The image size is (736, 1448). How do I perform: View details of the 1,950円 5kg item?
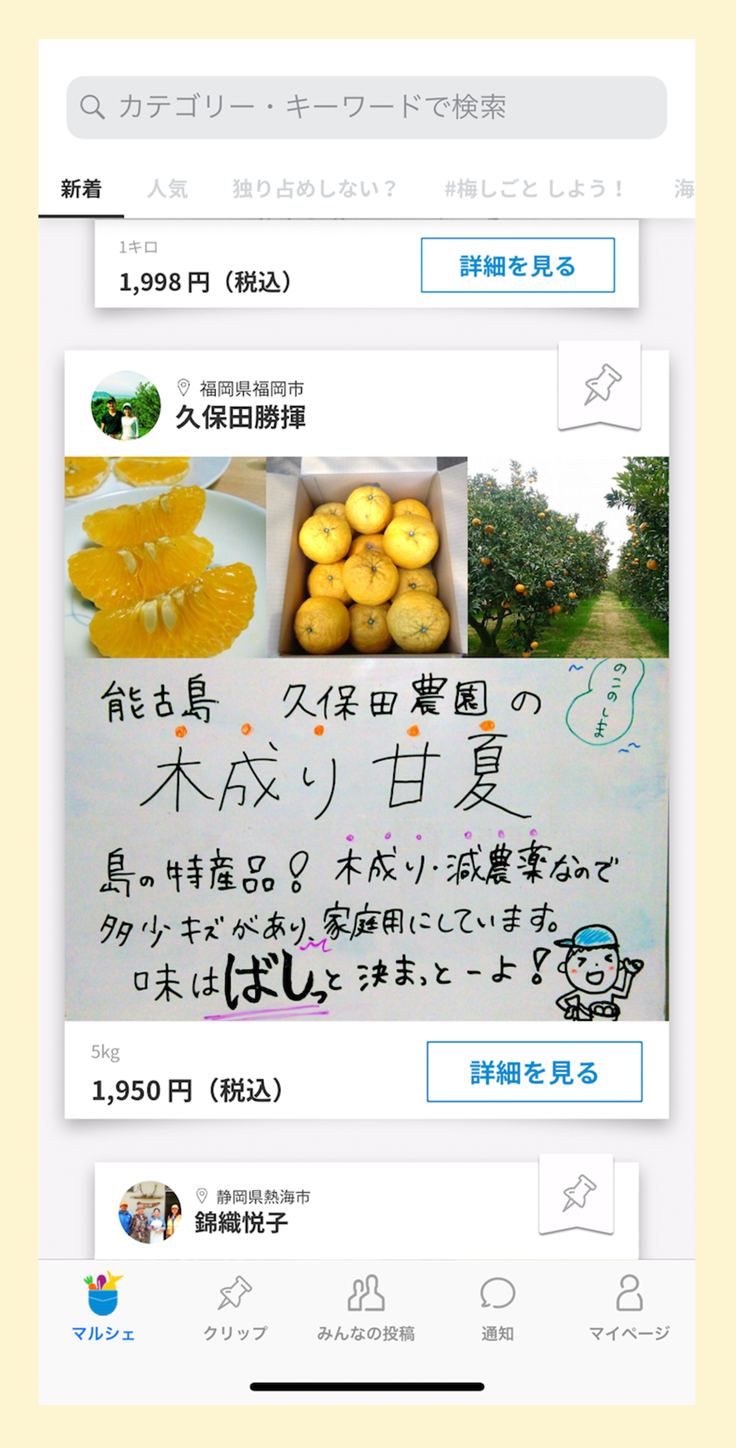pyautogui.click(x=535, y=1072)
